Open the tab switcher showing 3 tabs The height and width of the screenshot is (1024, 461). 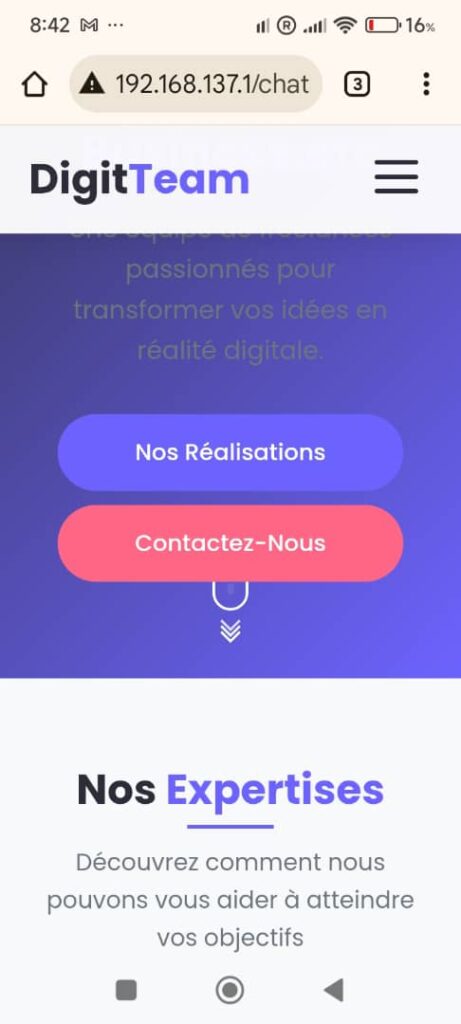point(357,84)
